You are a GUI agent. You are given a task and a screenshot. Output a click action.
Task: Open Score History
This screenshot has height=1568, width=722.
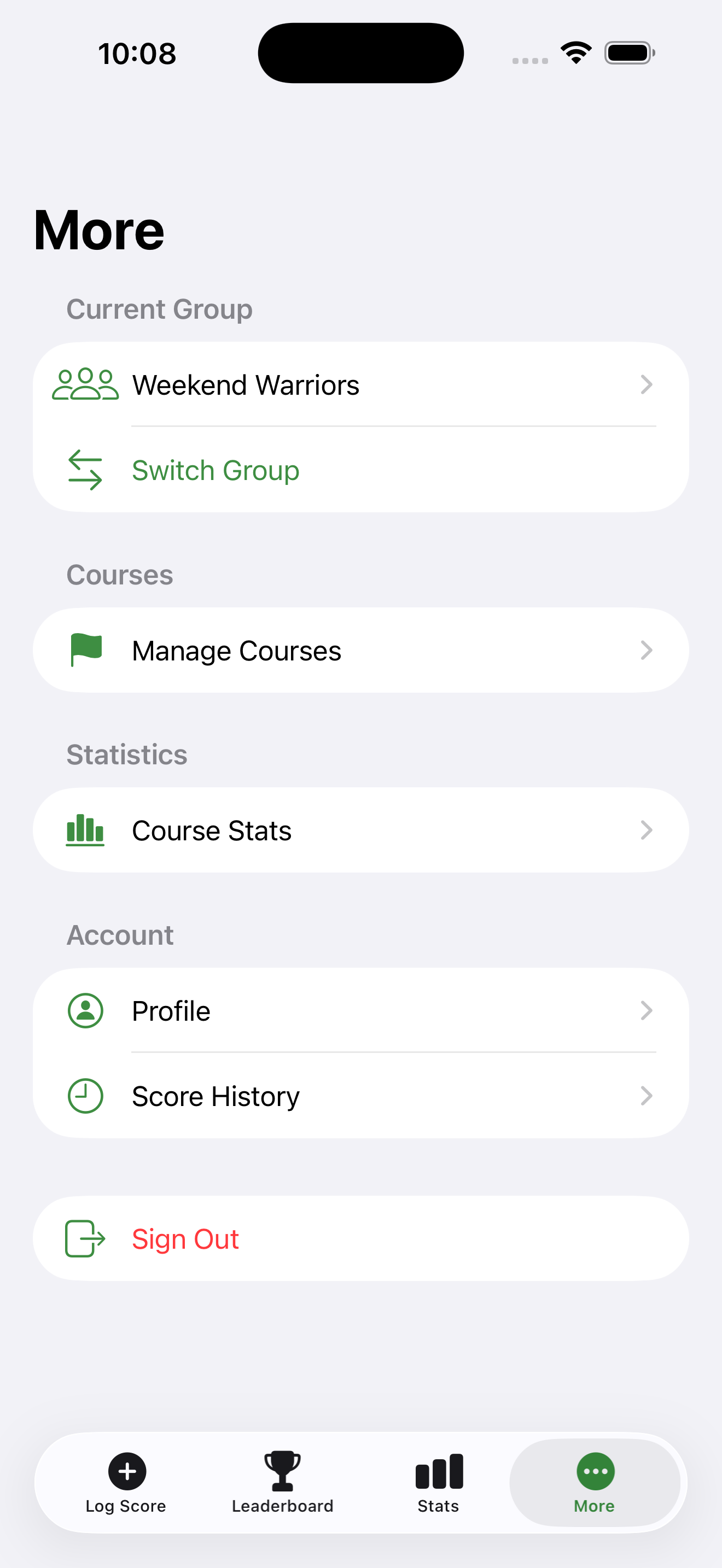point(216,1096)
